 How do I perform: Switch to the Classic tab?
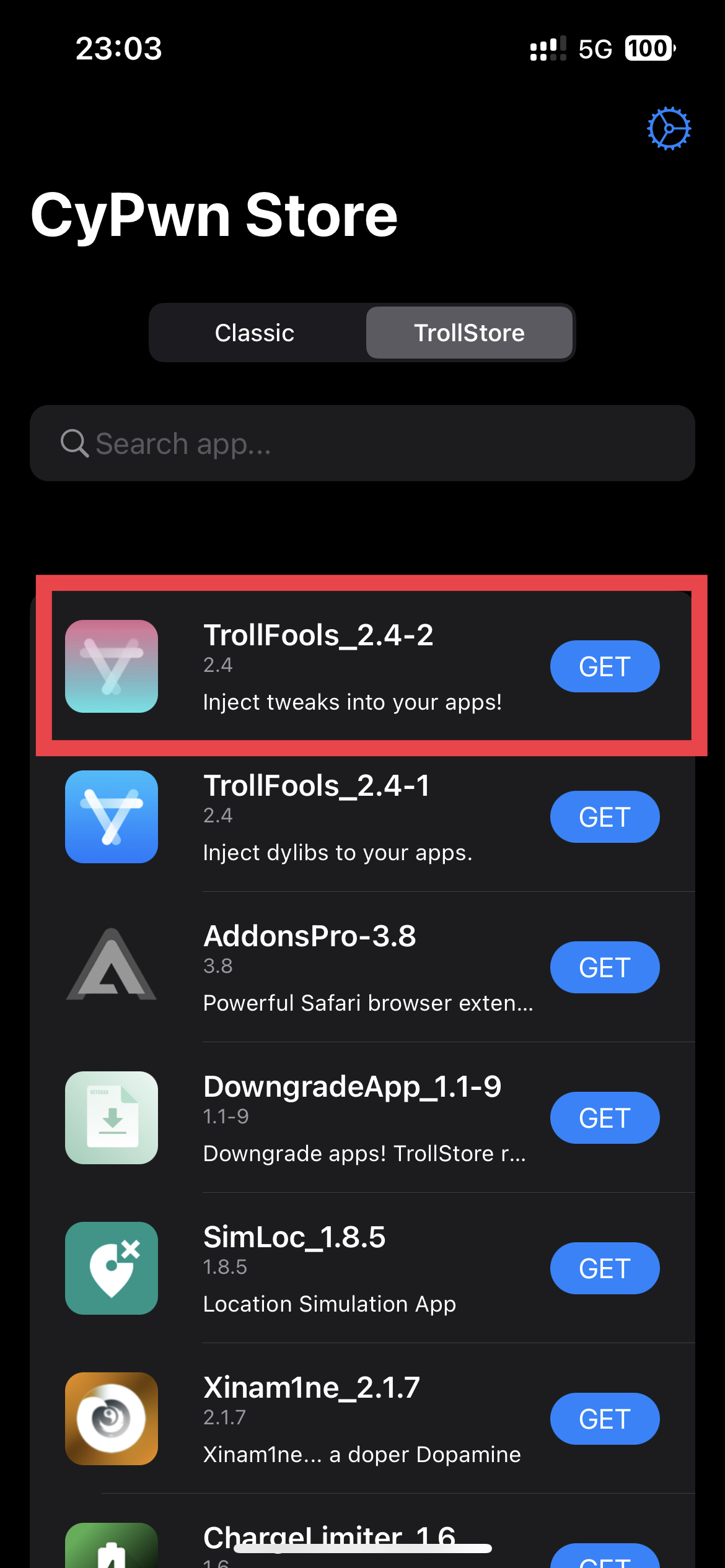click(x=255, y=333)
